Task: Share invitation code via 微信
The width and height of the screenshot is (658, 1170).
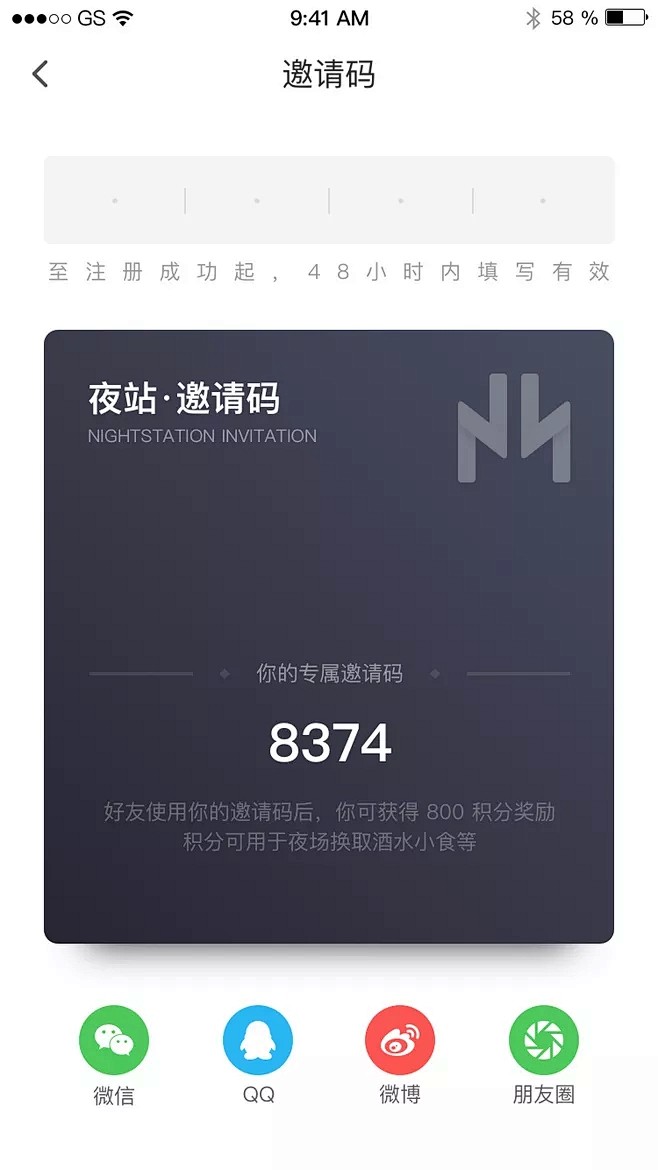Action: [114, 1040]
